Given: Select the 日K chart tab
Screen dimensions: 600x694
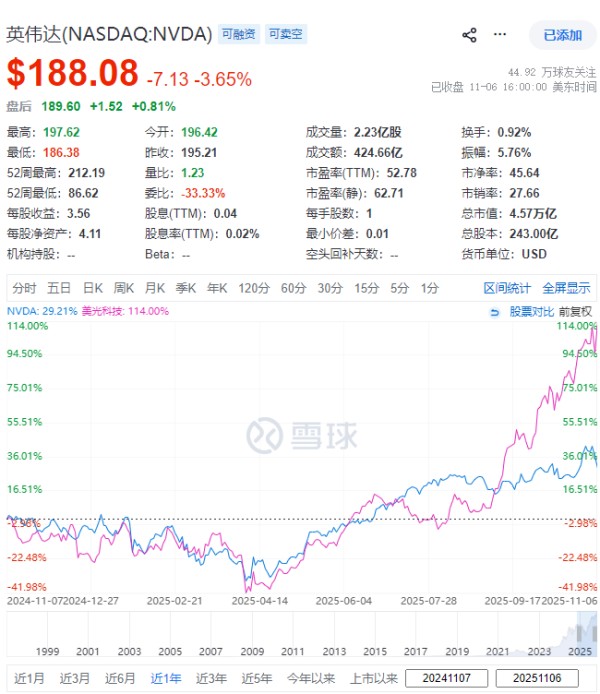Looking at the screenshot, I should tap(93, 288).
